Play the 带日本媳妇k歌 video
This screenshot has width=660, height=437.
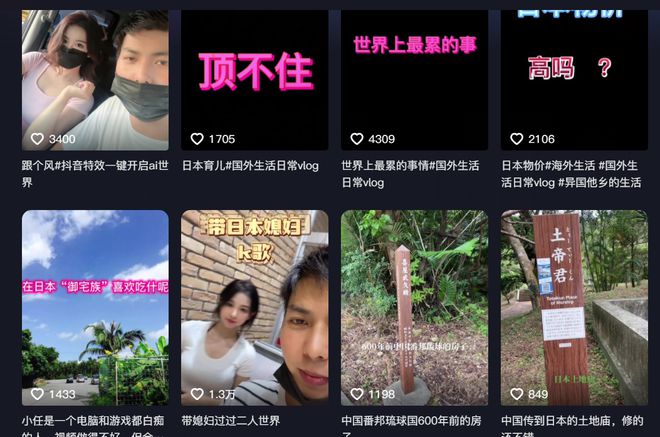[254, 307]
